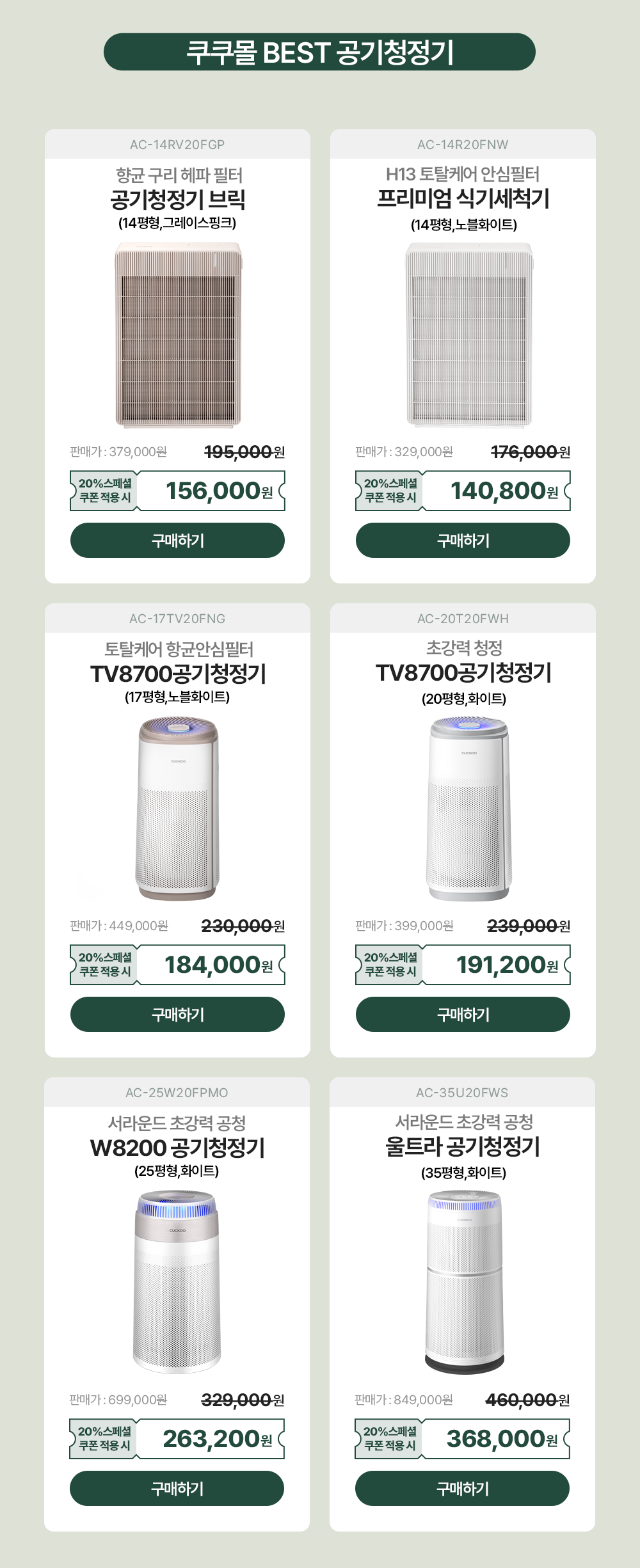
Task: Buy the AC-14R20FNW 노블화이트 model
Action: (x=463, y=541)
